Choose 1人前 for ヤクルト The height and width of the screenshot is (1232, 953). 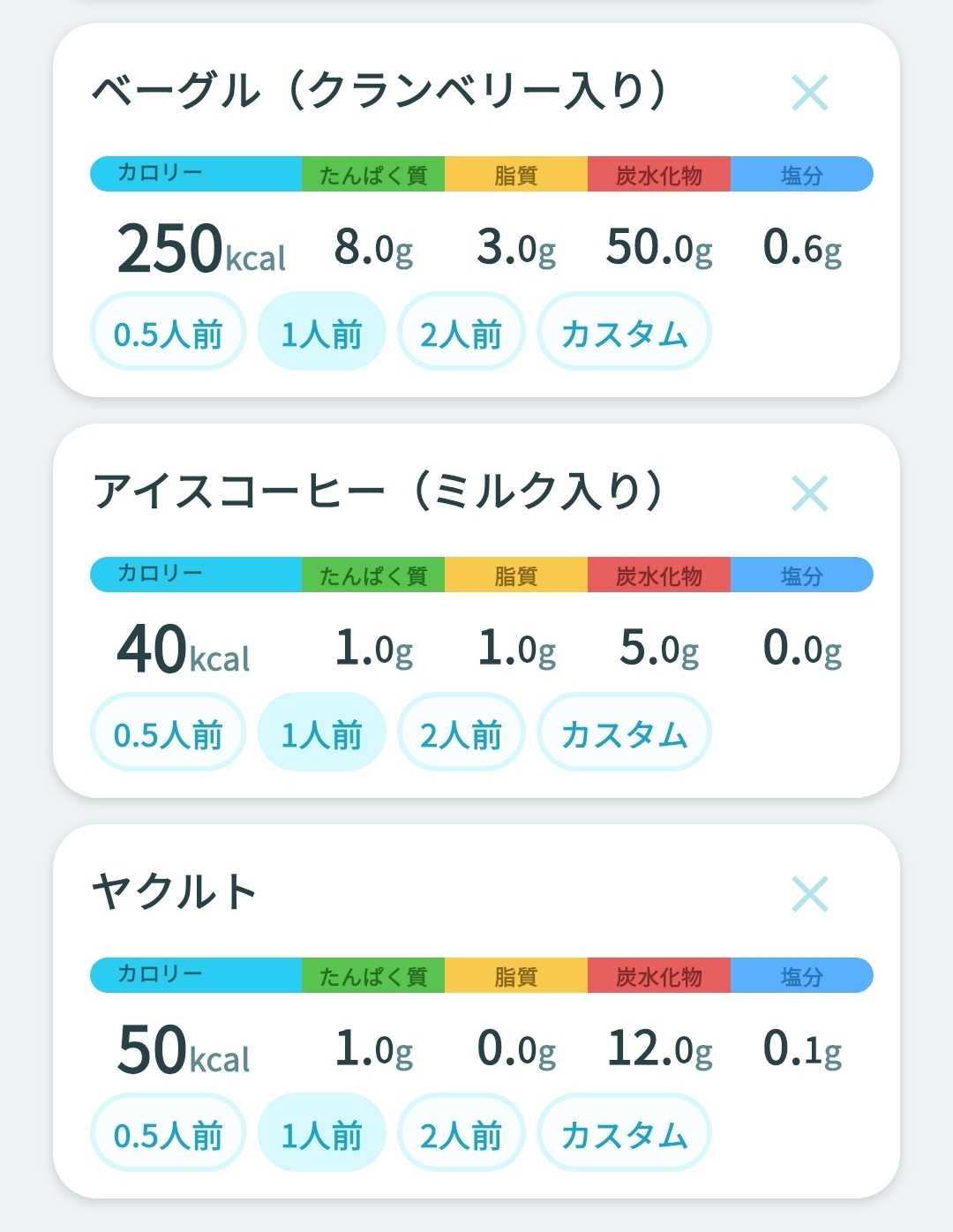(321, 1134)
